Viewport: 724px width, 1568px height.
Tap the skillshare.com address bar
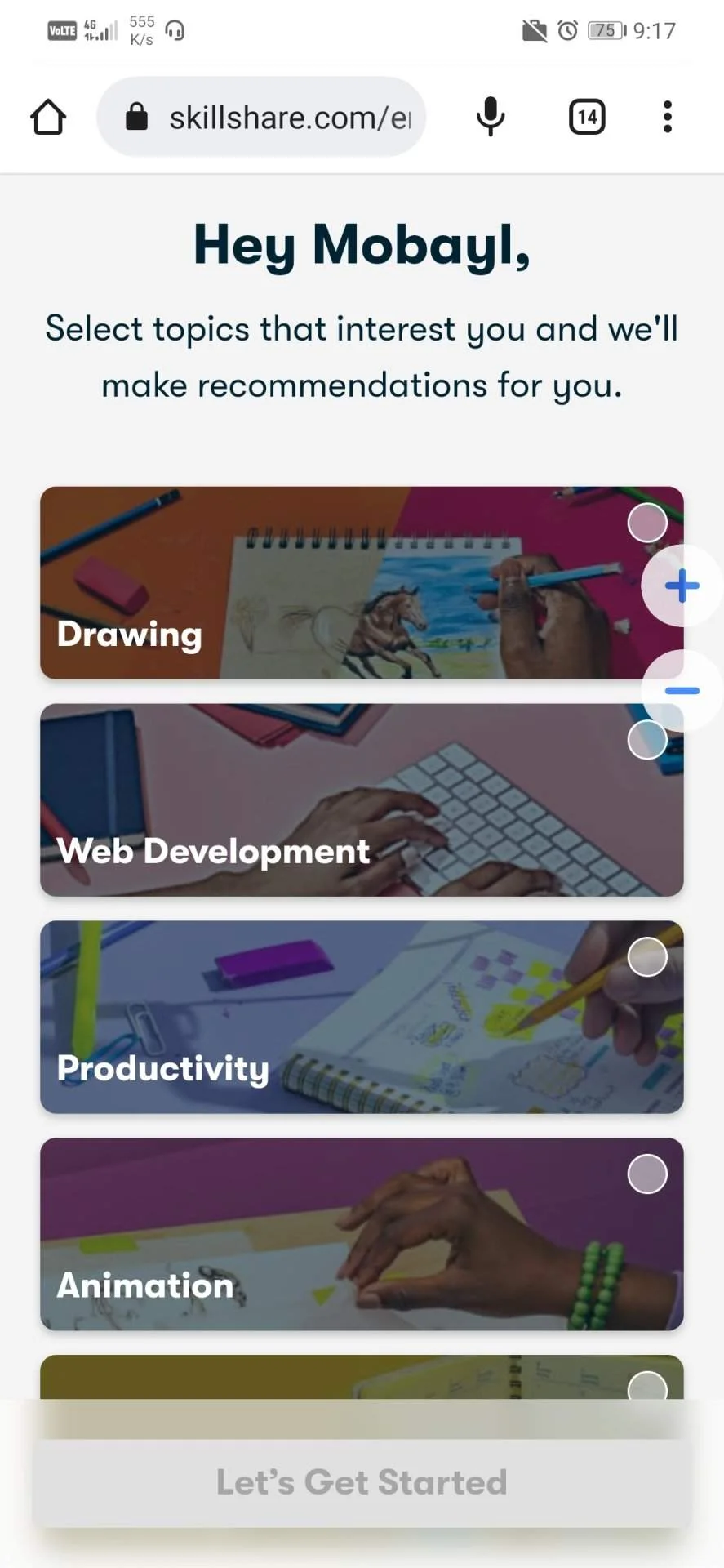[x=261, y=117]
